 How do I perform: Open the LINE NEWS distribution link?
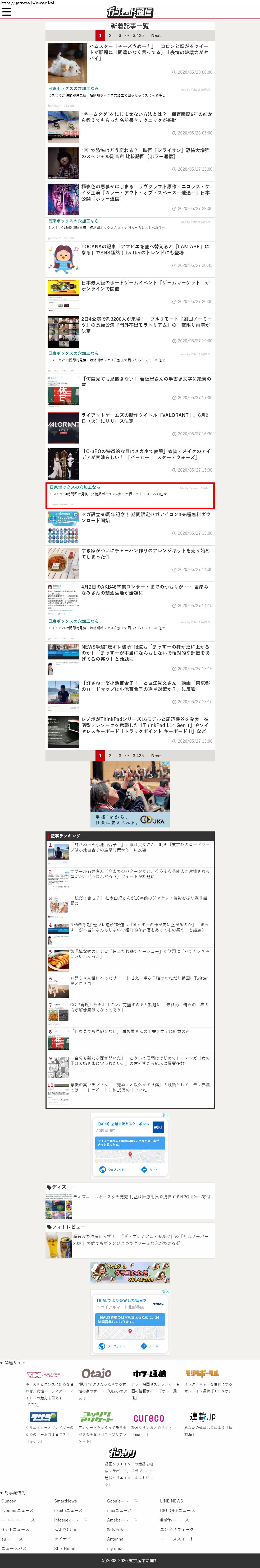click(171, 1501)
